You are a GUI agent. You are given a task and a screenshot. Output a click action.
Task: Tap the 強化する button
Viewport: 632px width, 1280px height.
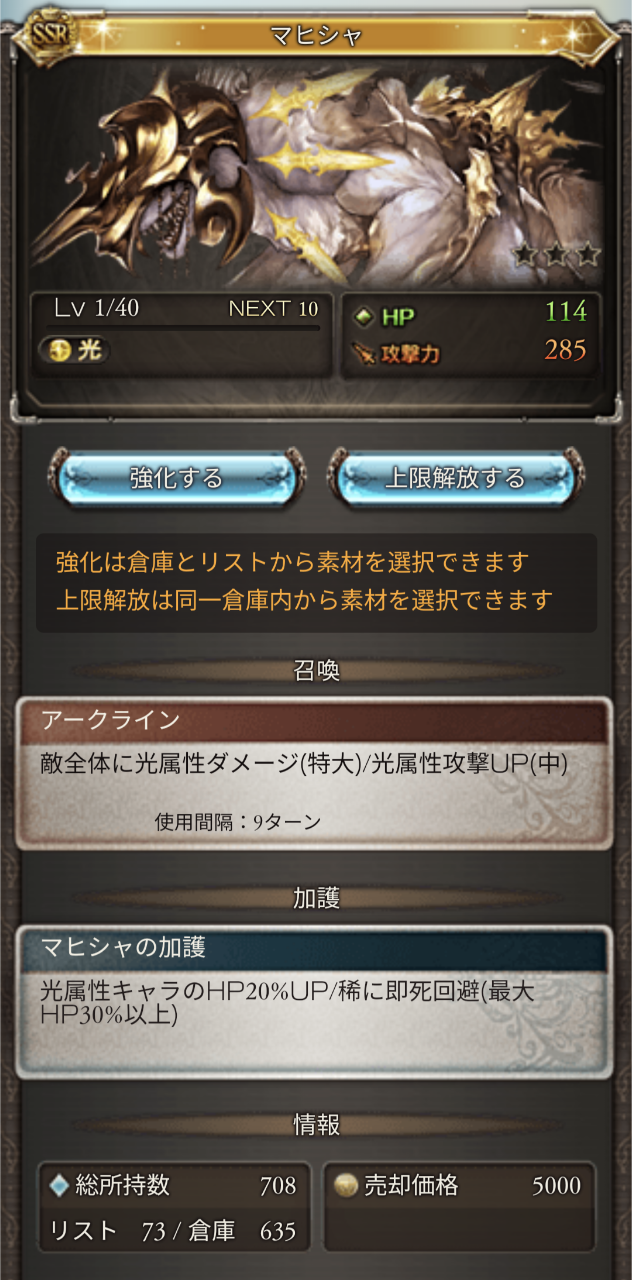point(176,478)
